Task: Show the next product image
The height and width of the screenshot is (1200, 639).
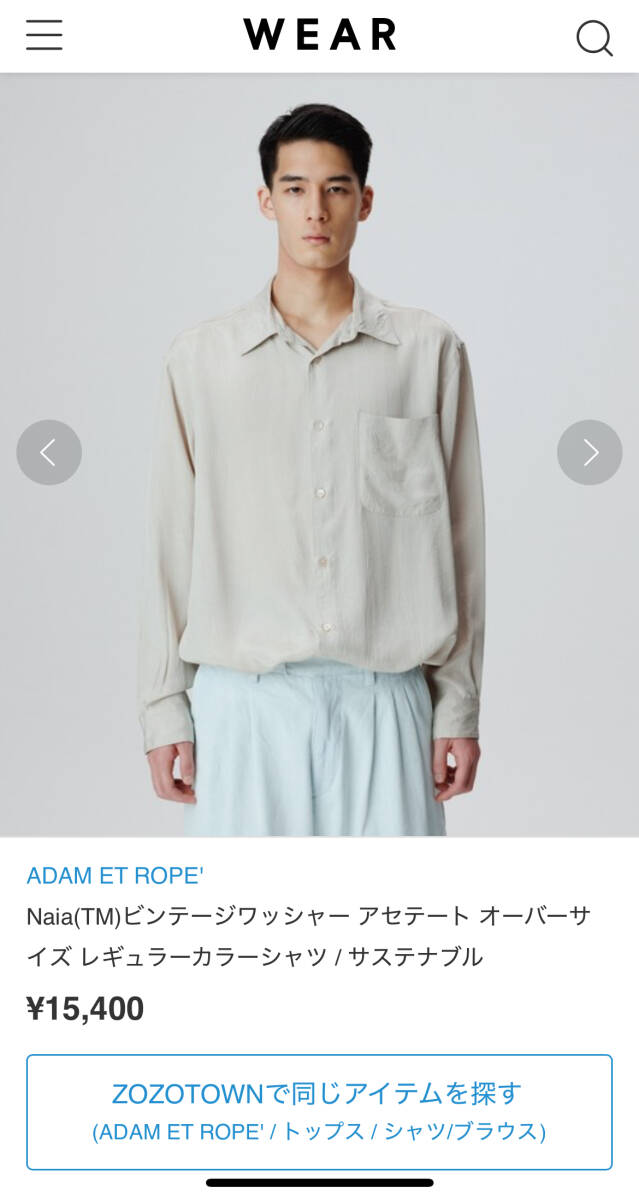Action: [589, 453]
